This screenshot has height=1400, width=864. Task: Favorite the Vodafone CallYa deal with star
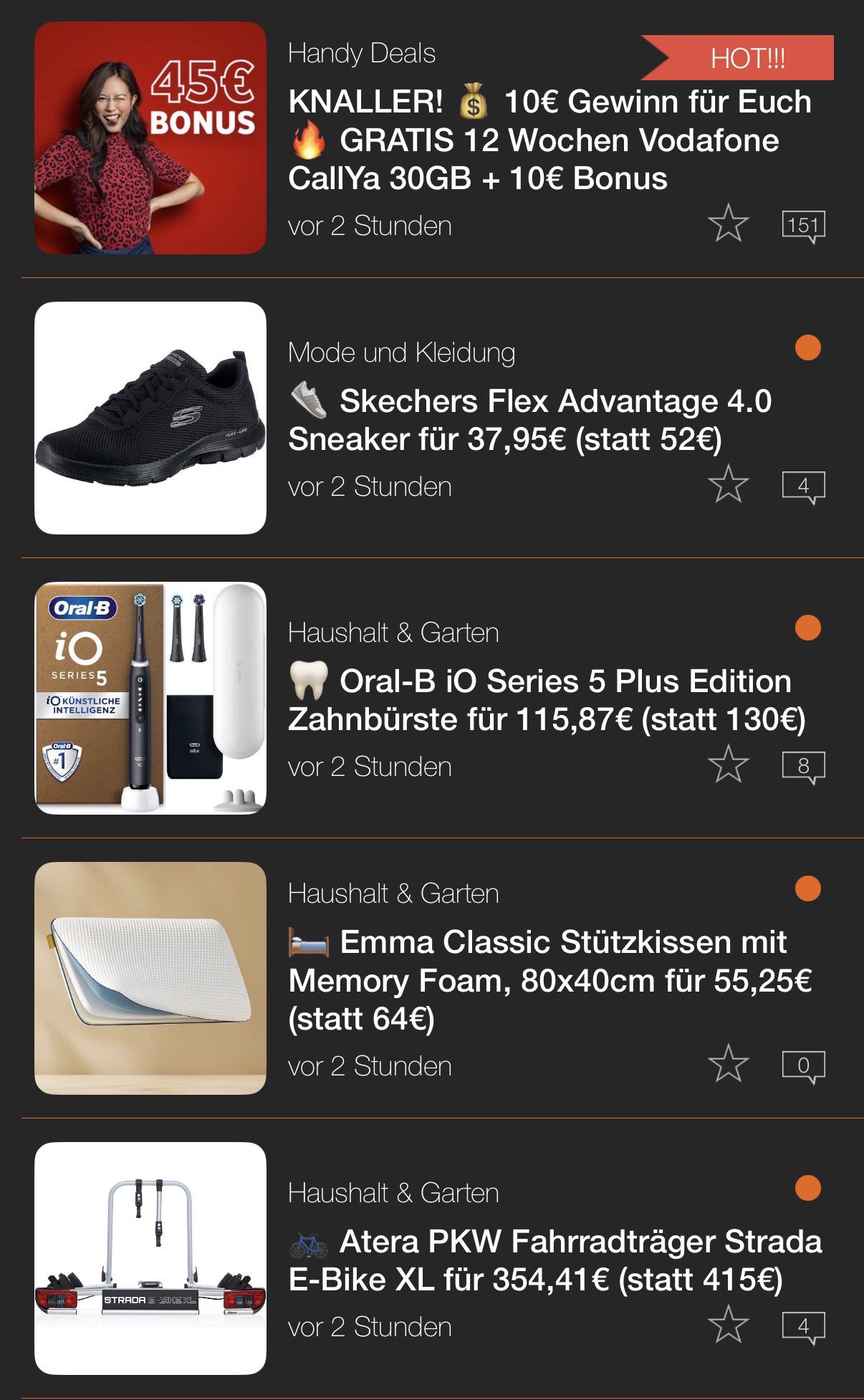tap(728, 224)
